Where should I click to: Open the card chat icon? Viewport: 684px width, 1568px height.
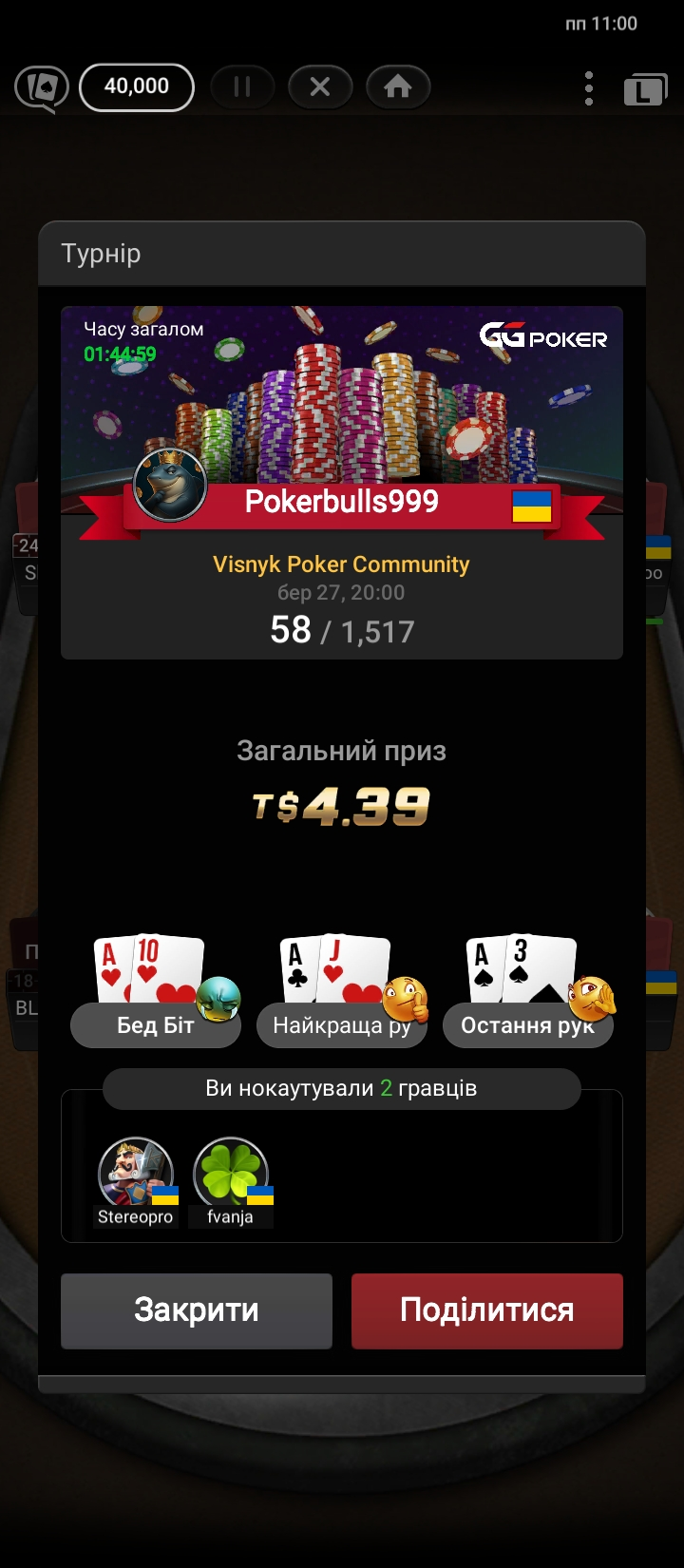click(x=42, y=88)
